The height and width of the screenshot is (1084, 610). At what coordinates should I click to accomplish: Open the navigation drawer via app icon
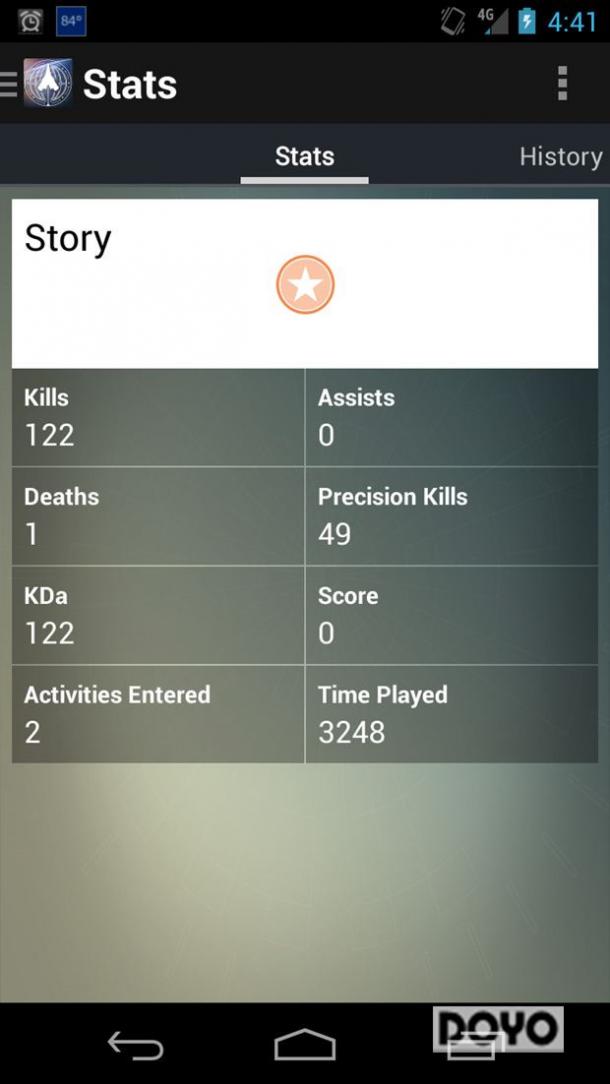point(48,84)
